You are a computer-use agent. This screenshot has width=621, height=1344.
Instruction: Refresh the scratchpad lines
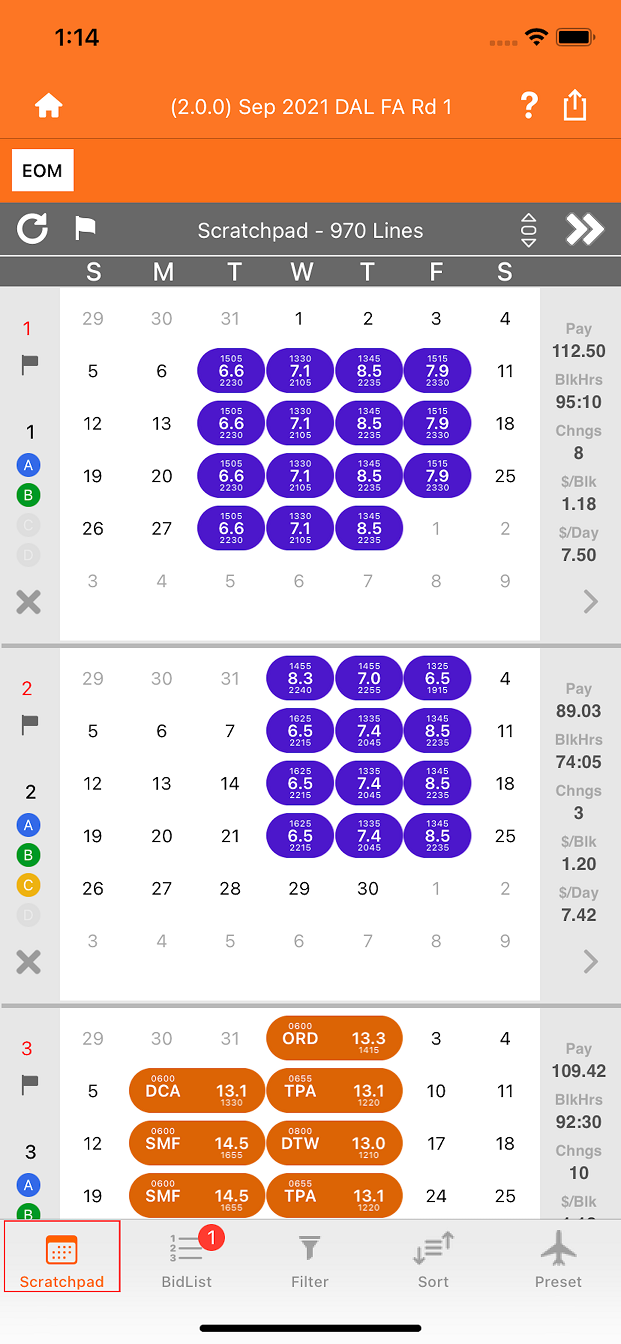point(32,230)
